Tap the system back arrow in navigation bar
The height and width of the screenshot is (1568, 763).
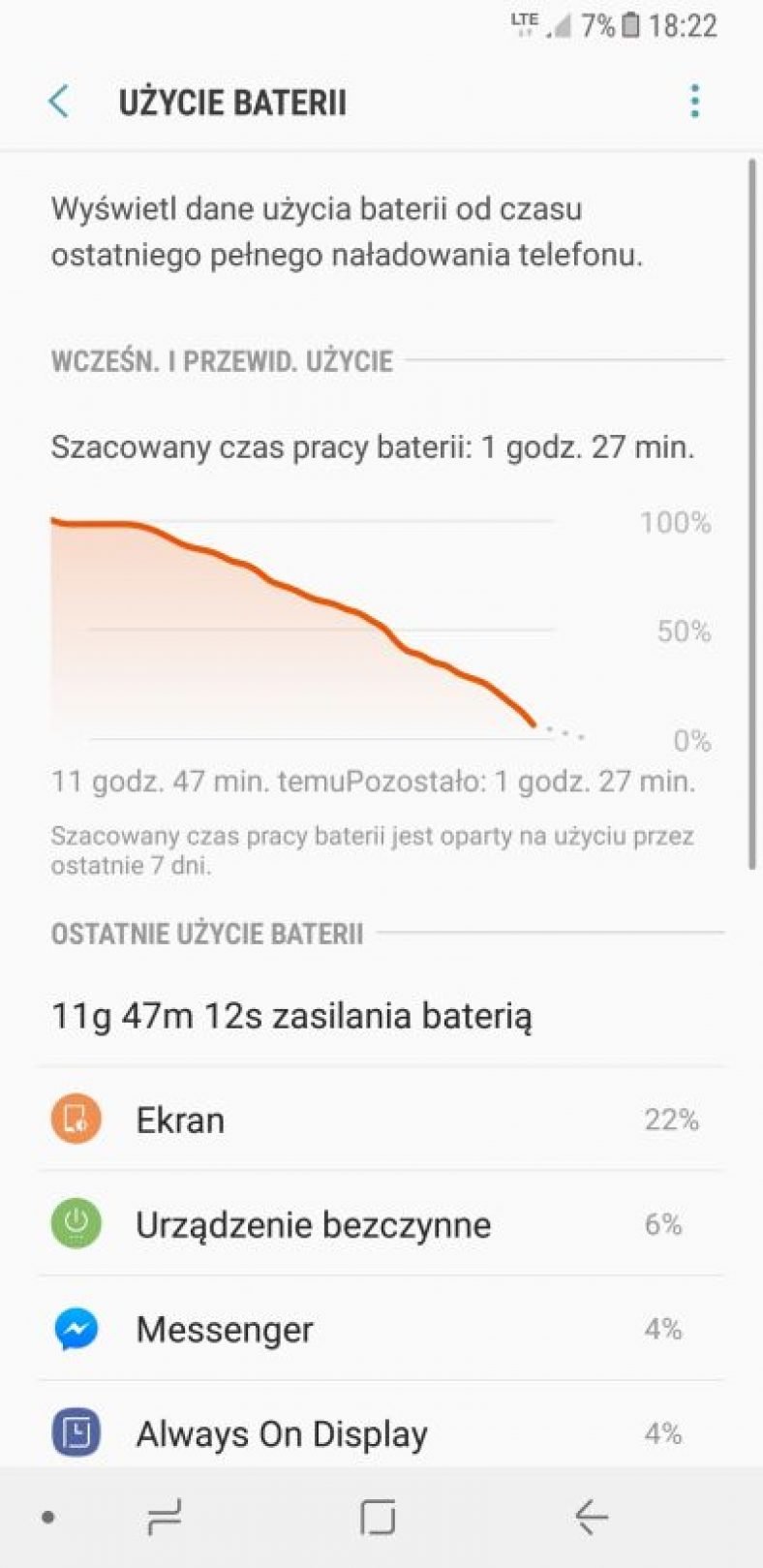(591, 1517)
